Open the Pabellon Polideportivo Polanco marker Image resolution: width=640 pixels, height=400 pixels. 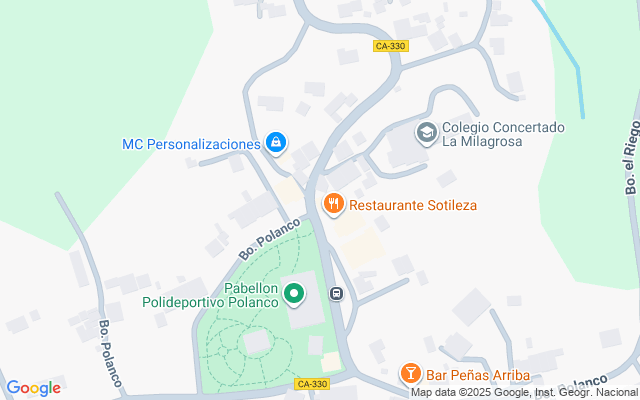(294, 294)
